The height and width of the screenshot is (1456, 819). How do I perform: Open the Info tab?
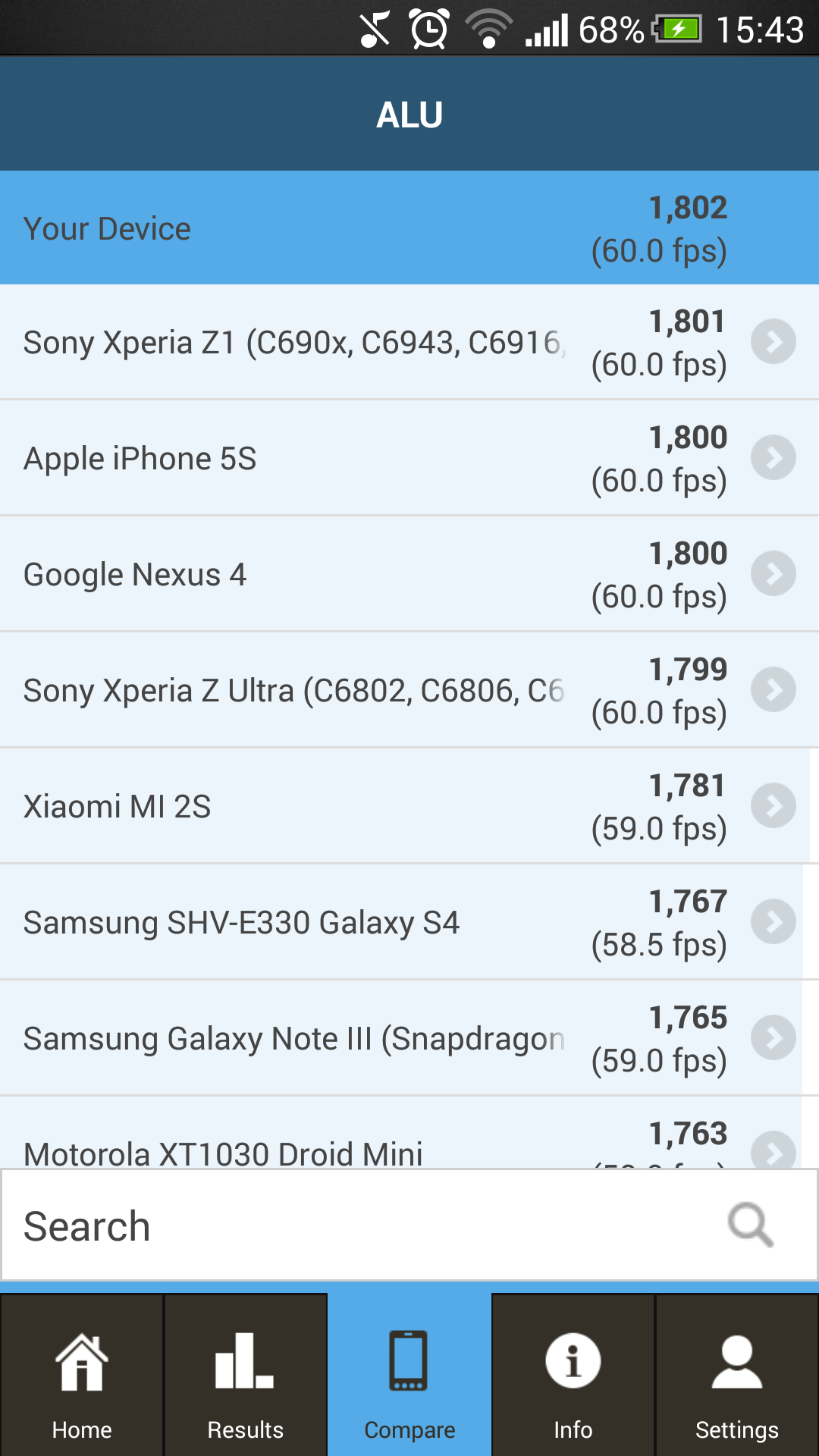pyautogui.click(x=573, y=1375)
